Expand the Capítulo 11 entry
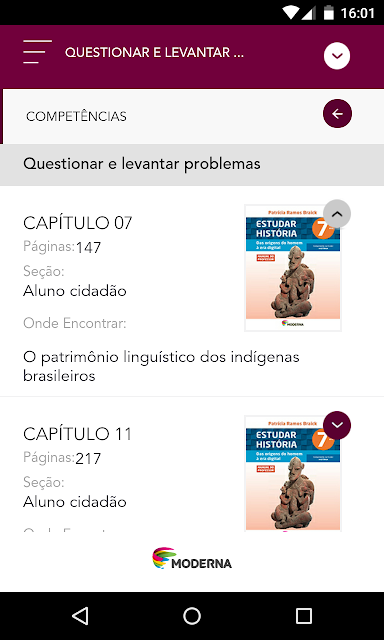 337,425
